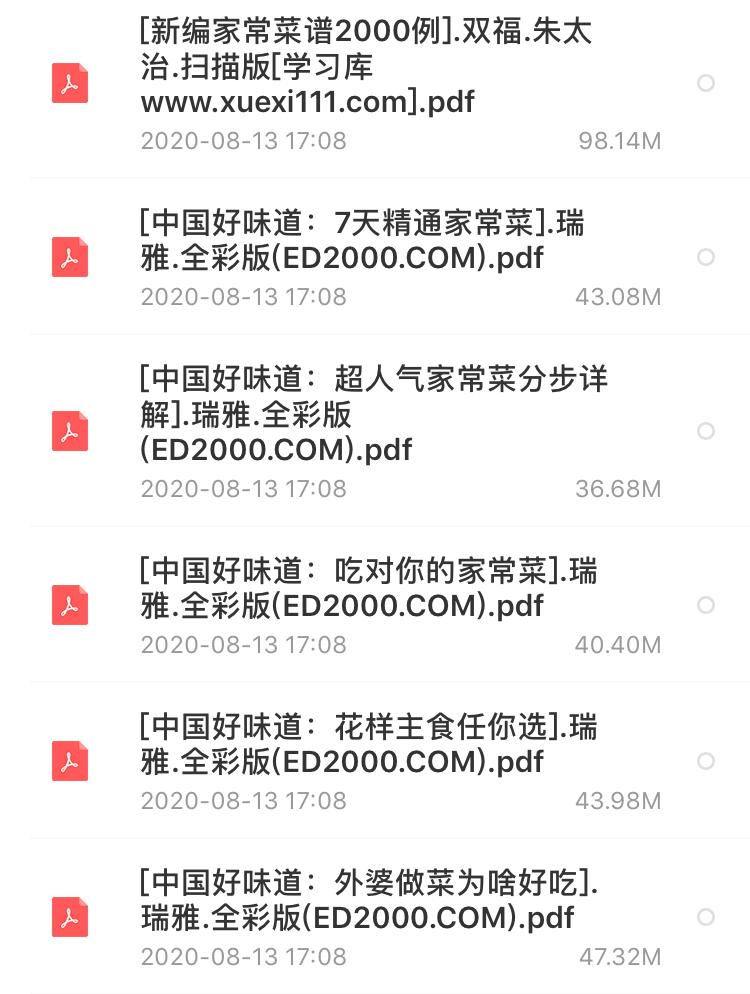Image resolution: width=750 pixels, height=994 pixels.
Task: Select the checkbox for 花样主食任你选
Action: coord(708,761)
